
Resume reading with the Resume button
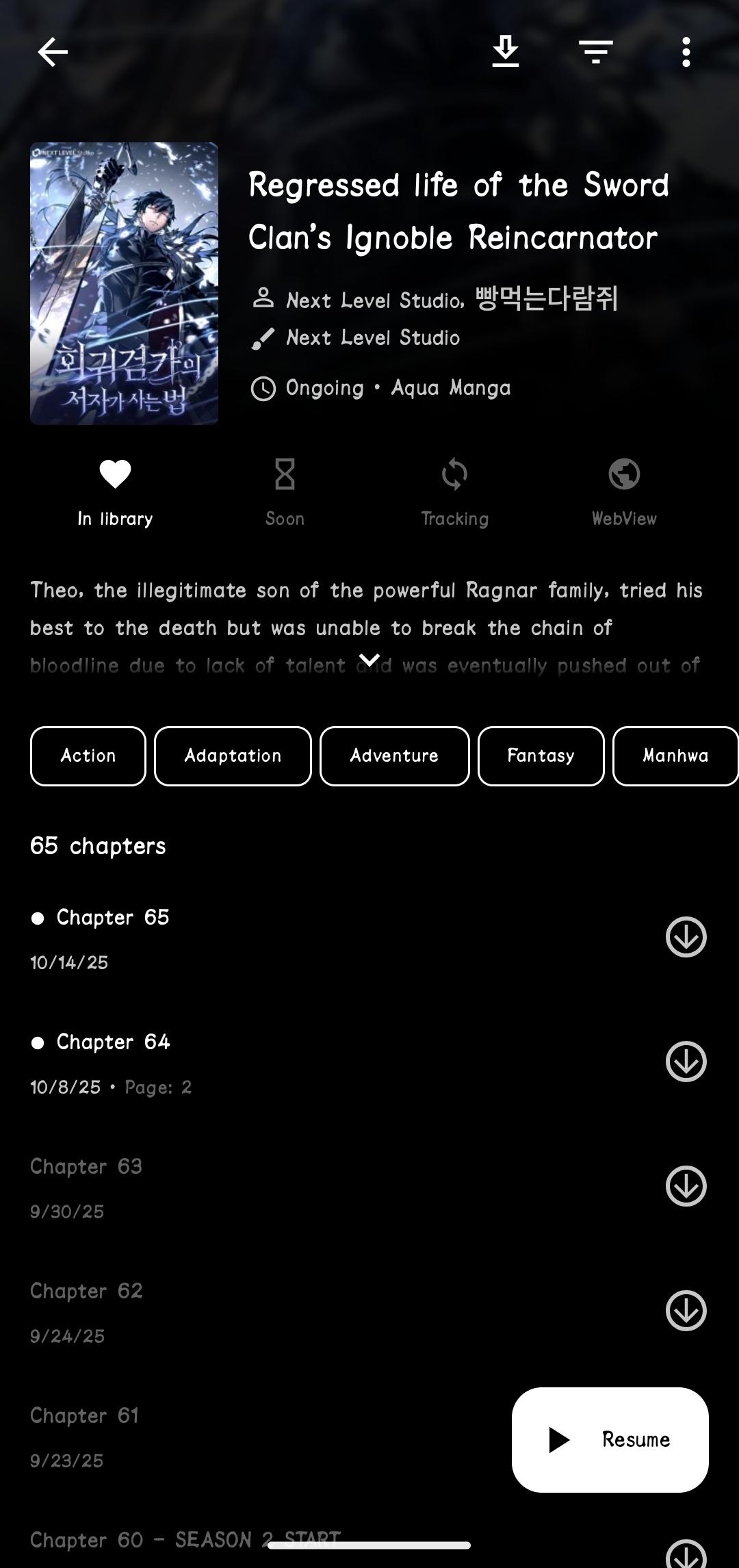[610, 1439]
